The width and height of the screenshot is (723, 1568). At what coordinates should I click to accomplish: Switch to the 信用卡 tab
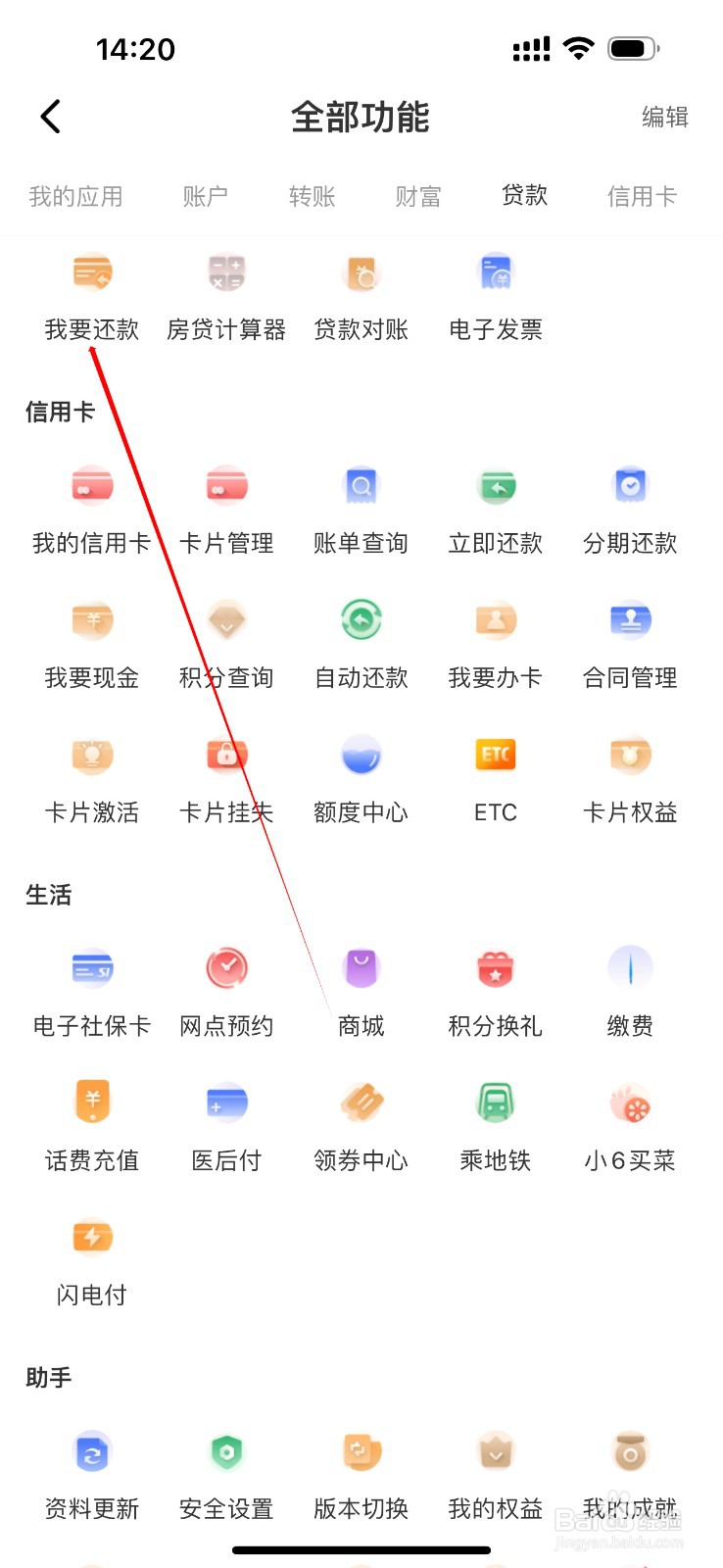pyautogui.click(x=642, y=196)
